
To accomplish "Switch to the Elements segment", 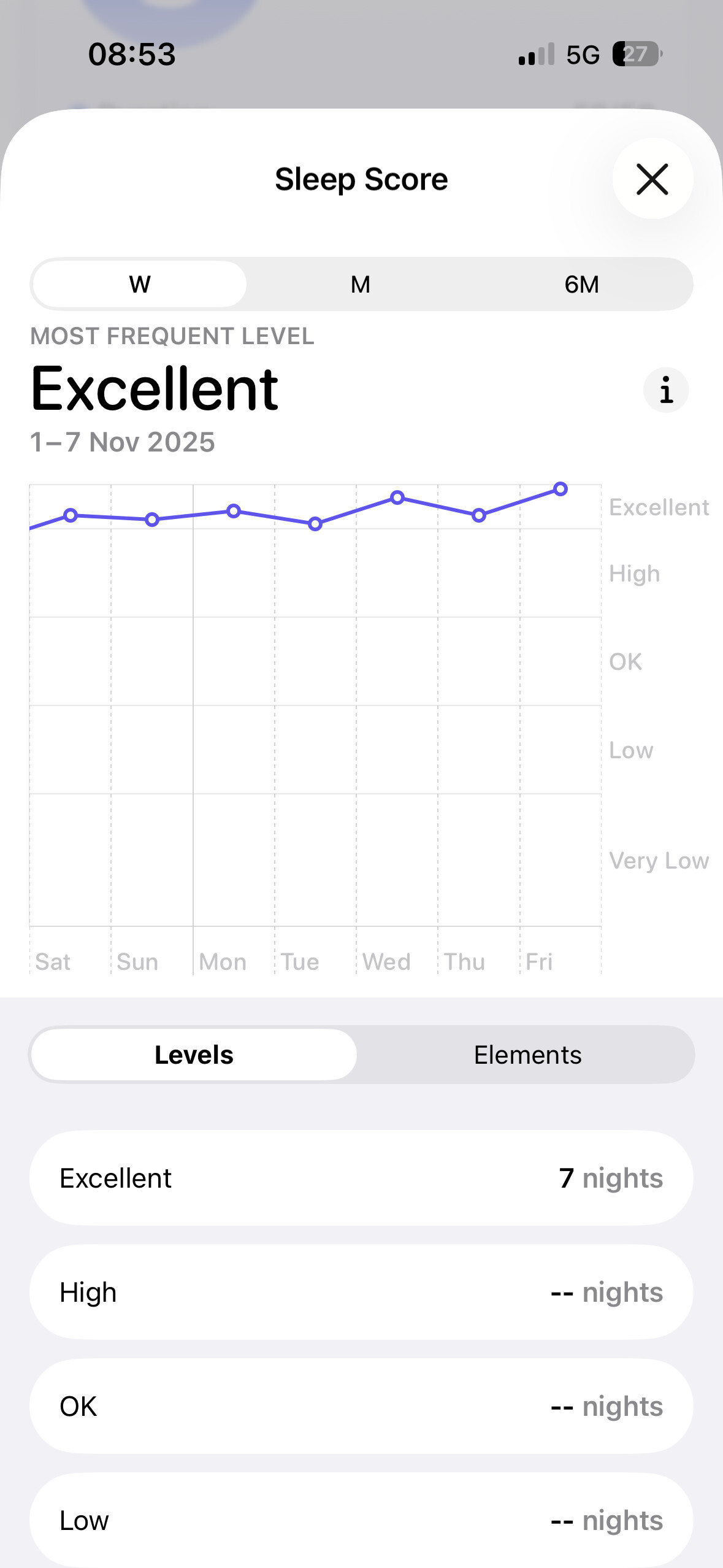I will tap(527, 1055).
